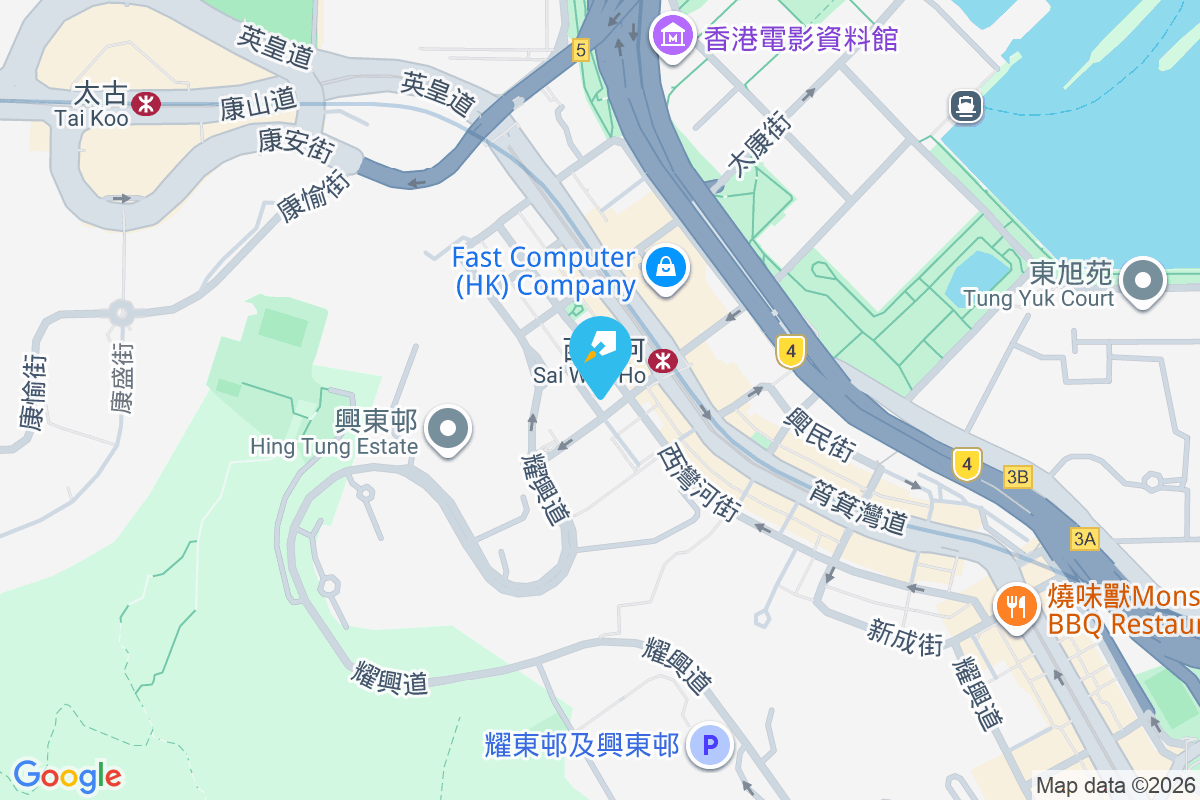1200x800 pixels.
Task: Tap the Sai Wan Ho MTR station icon
Action: tap(661, 361)
